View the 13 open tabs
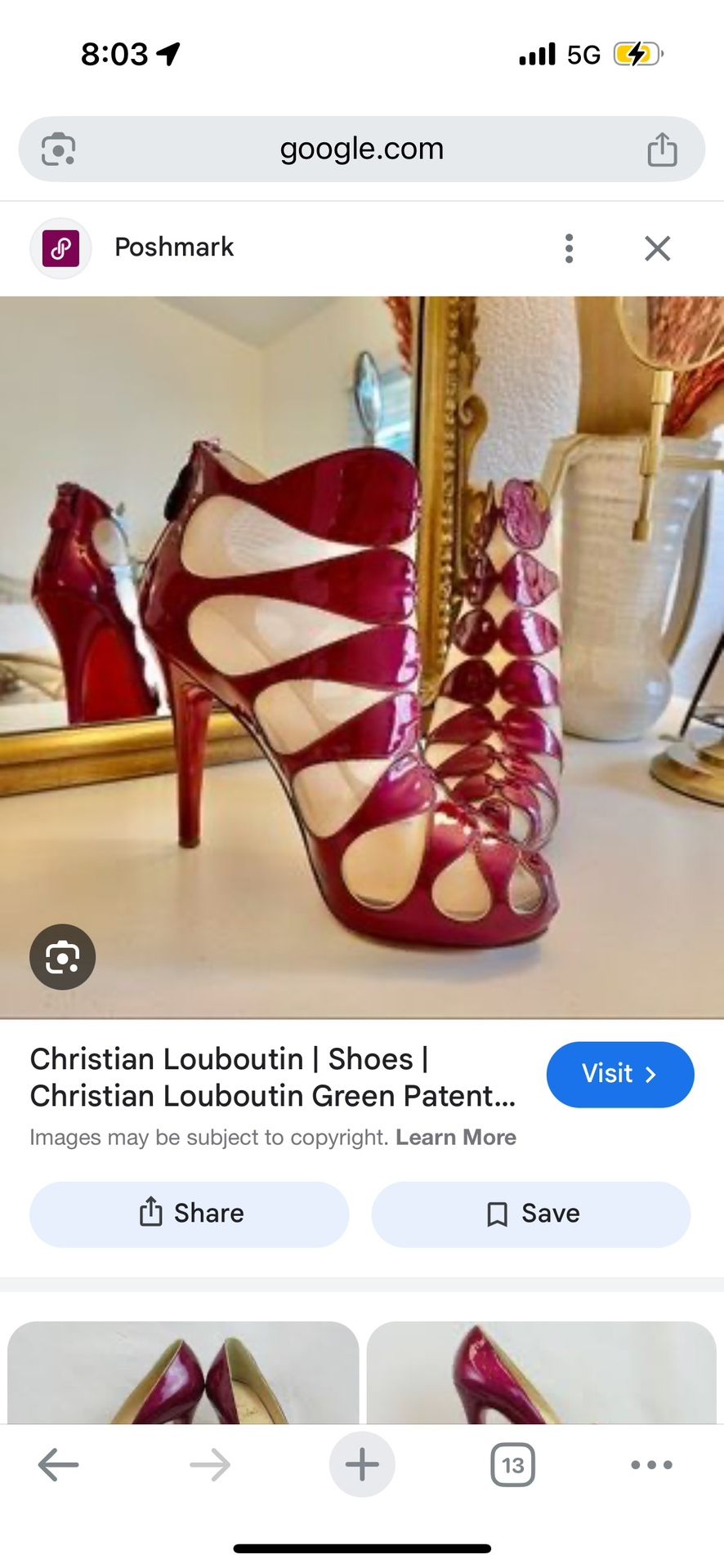724x1568 pixels. 512,1464
